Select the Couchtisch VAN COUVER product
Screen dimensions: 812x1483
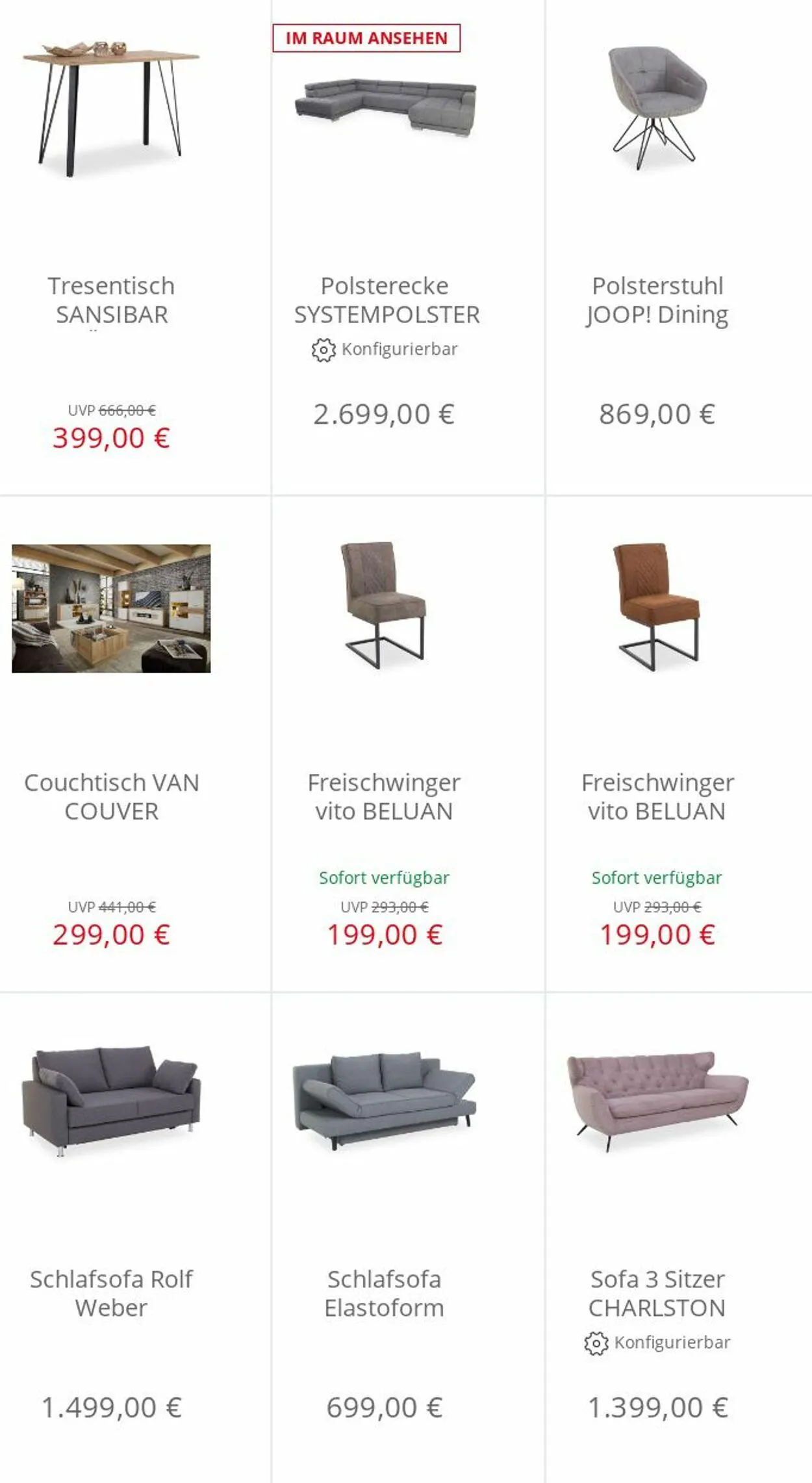[x=135, y=744]
